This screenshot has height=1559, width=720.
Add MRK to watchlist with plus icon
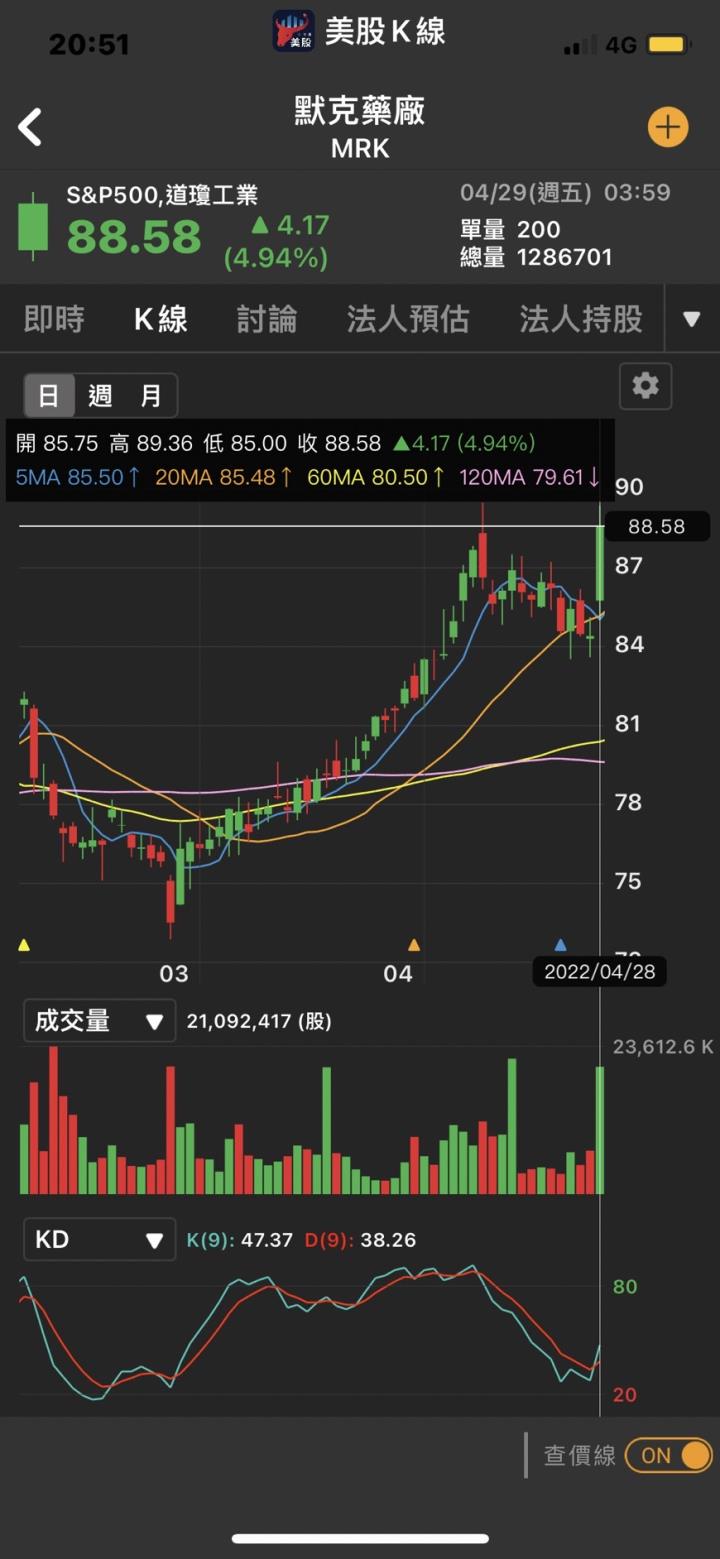[667, 128]
